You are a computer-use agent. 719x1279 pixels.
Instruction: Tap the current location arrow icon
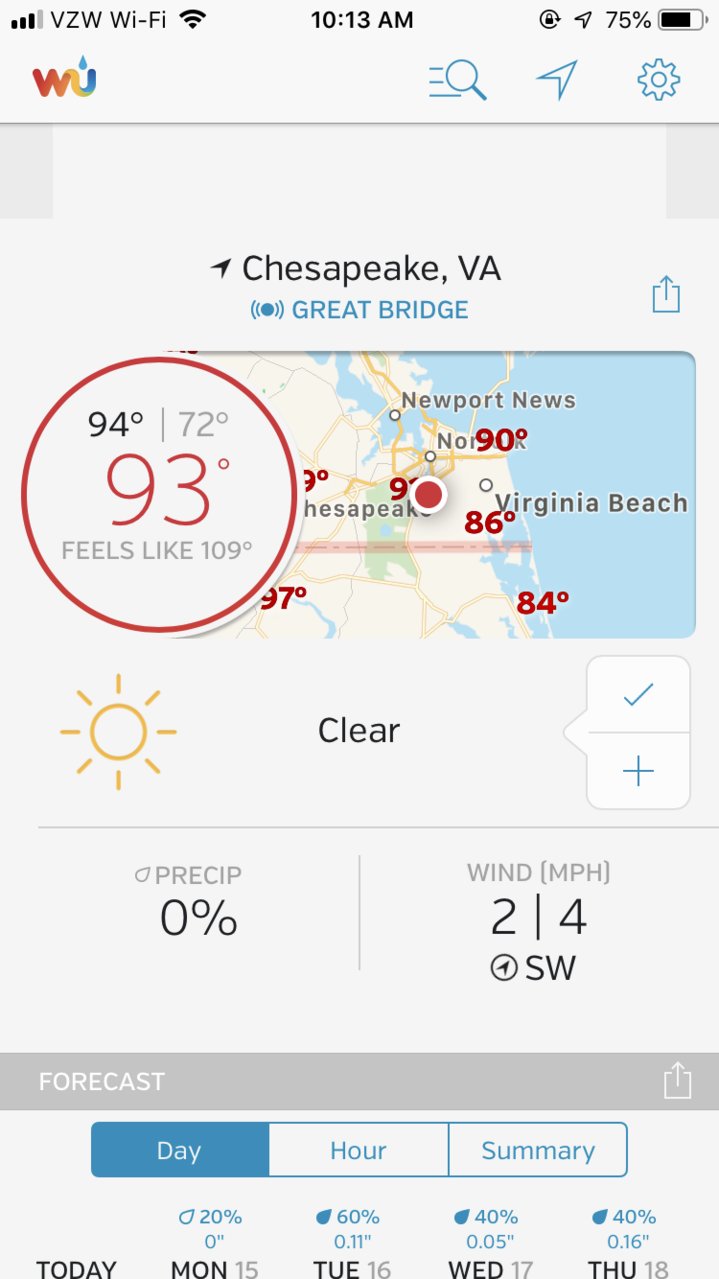coord(557,80)
